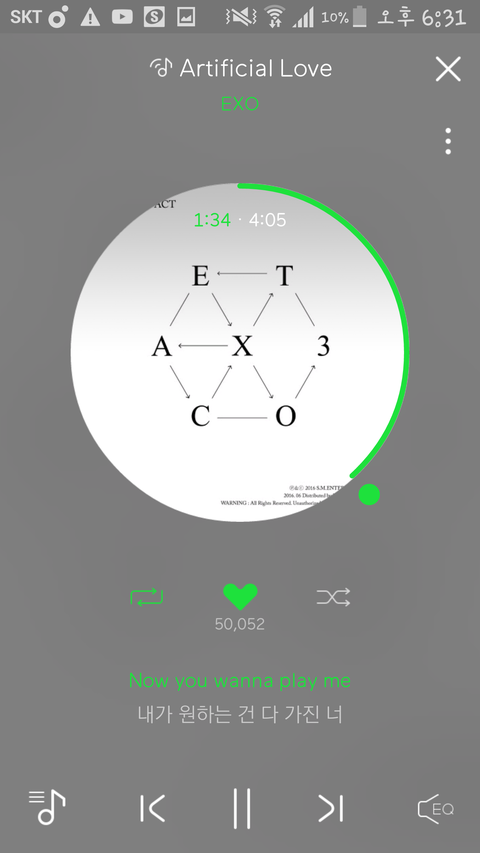This screenshot has width=480, height=853.
Task: Tap the green progress knob on the ring
Action: 369,495
